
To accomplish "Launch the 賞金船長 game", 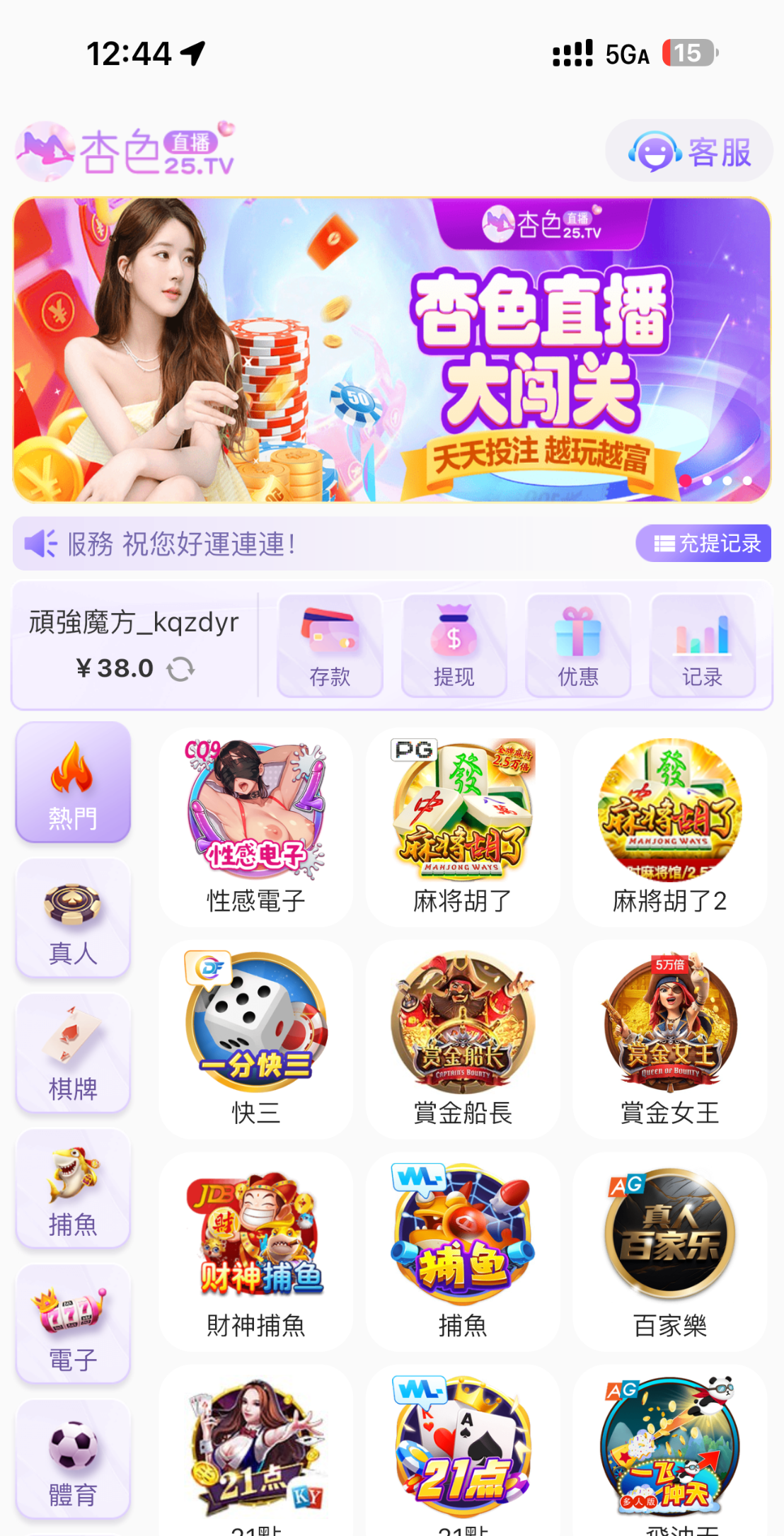I will [463, 1039].
